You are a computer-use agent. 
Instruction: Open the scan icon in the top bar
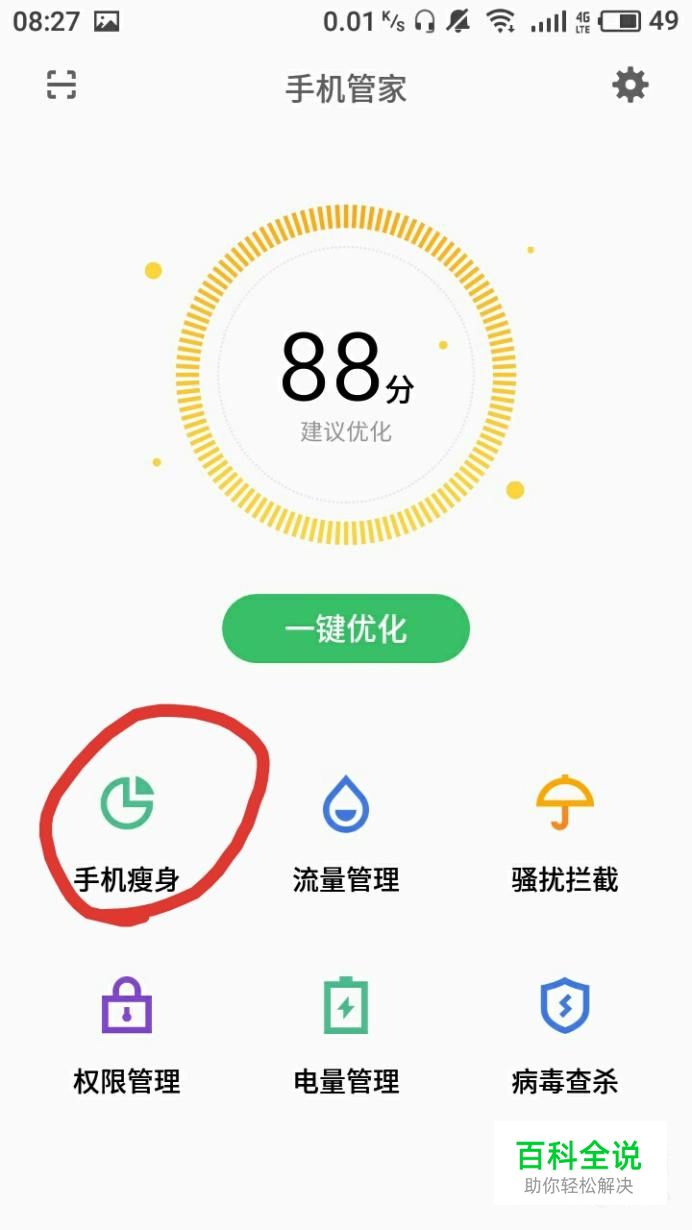coord(62,86)
